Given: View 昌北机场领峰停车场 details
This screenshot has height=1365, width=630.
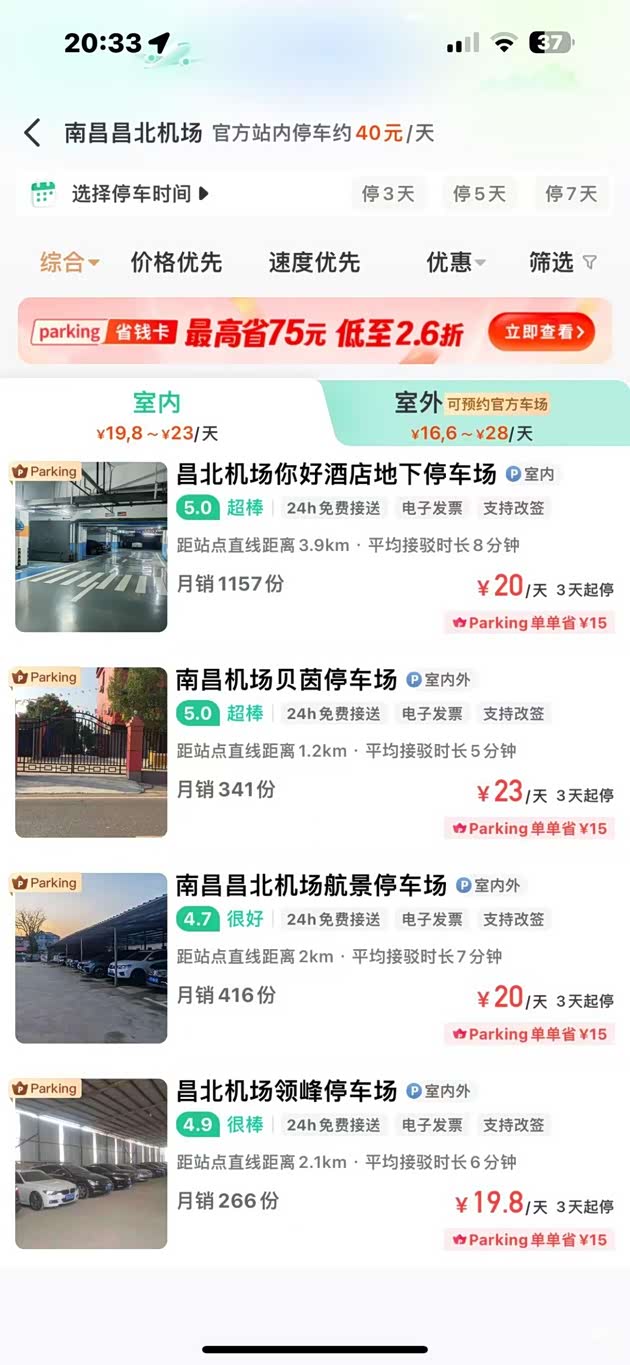Looking at the screenshot, I should (287, 1091).
